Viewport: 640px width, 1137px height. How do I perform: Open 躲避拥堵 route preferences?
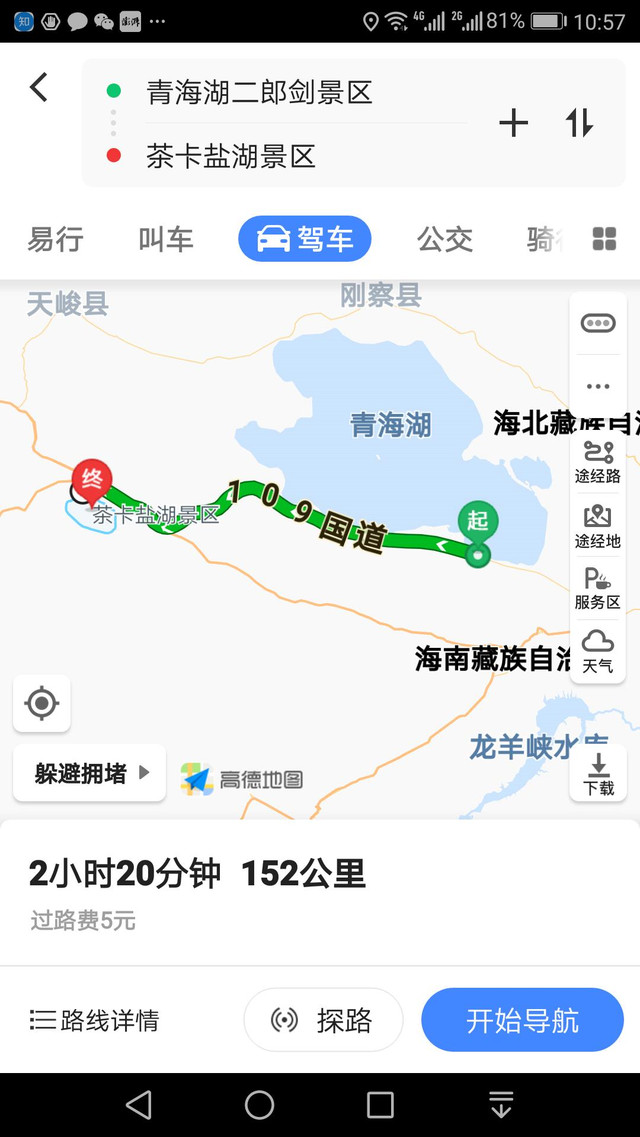tap(90, 772)
